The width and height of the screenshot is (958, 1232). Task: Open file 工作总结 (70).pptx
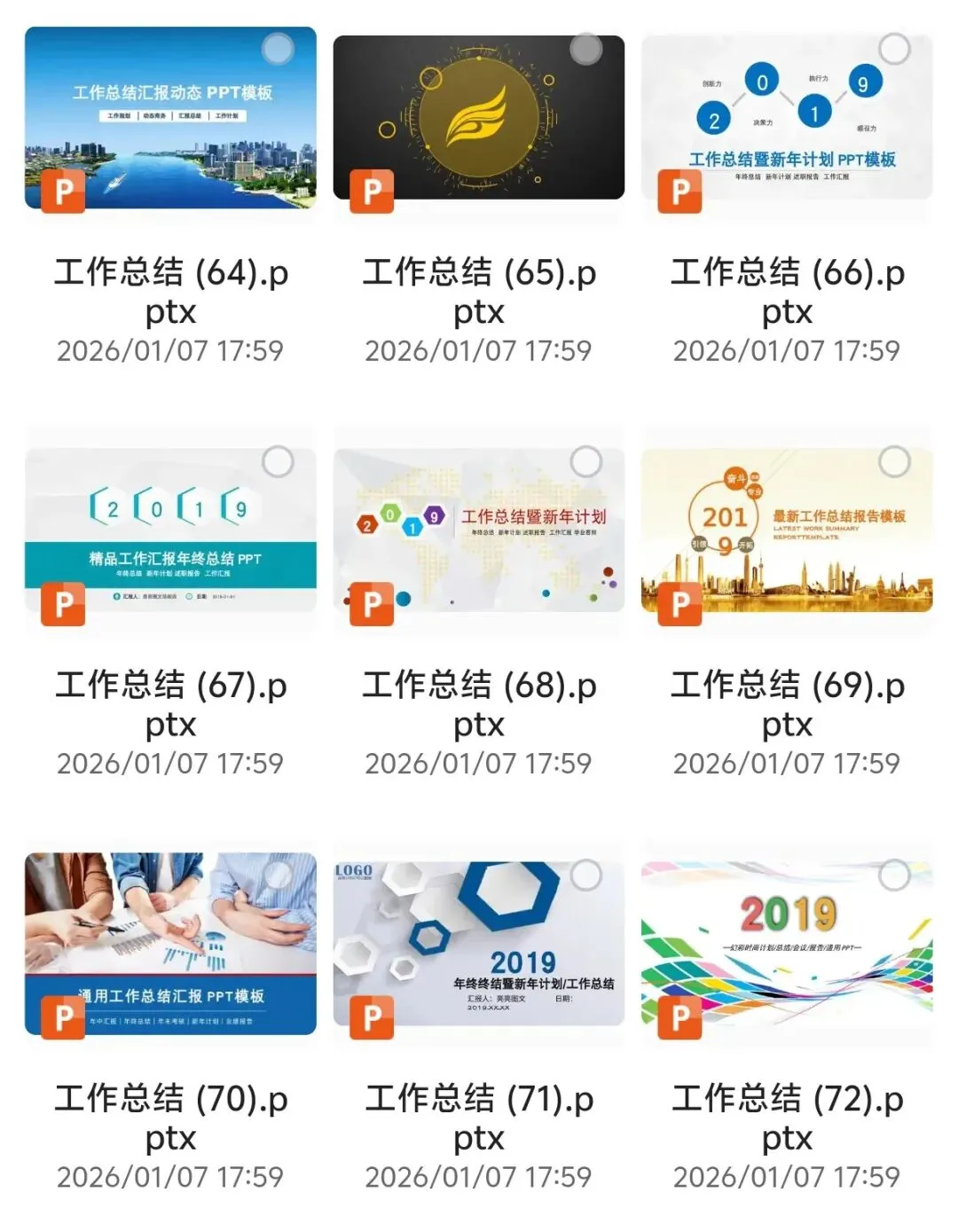(x=170, y=944)
